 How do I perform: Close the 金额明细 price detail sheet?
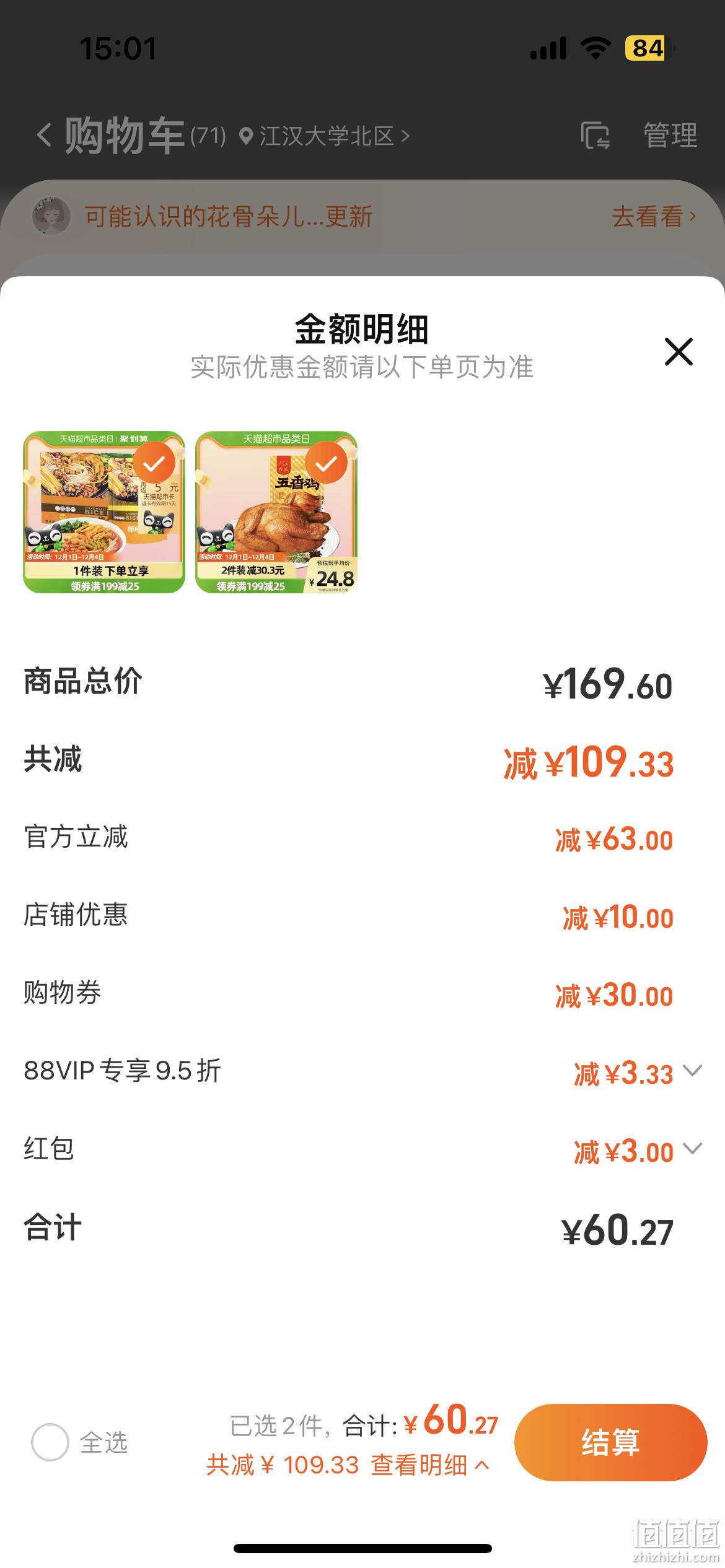click(678, 352)
